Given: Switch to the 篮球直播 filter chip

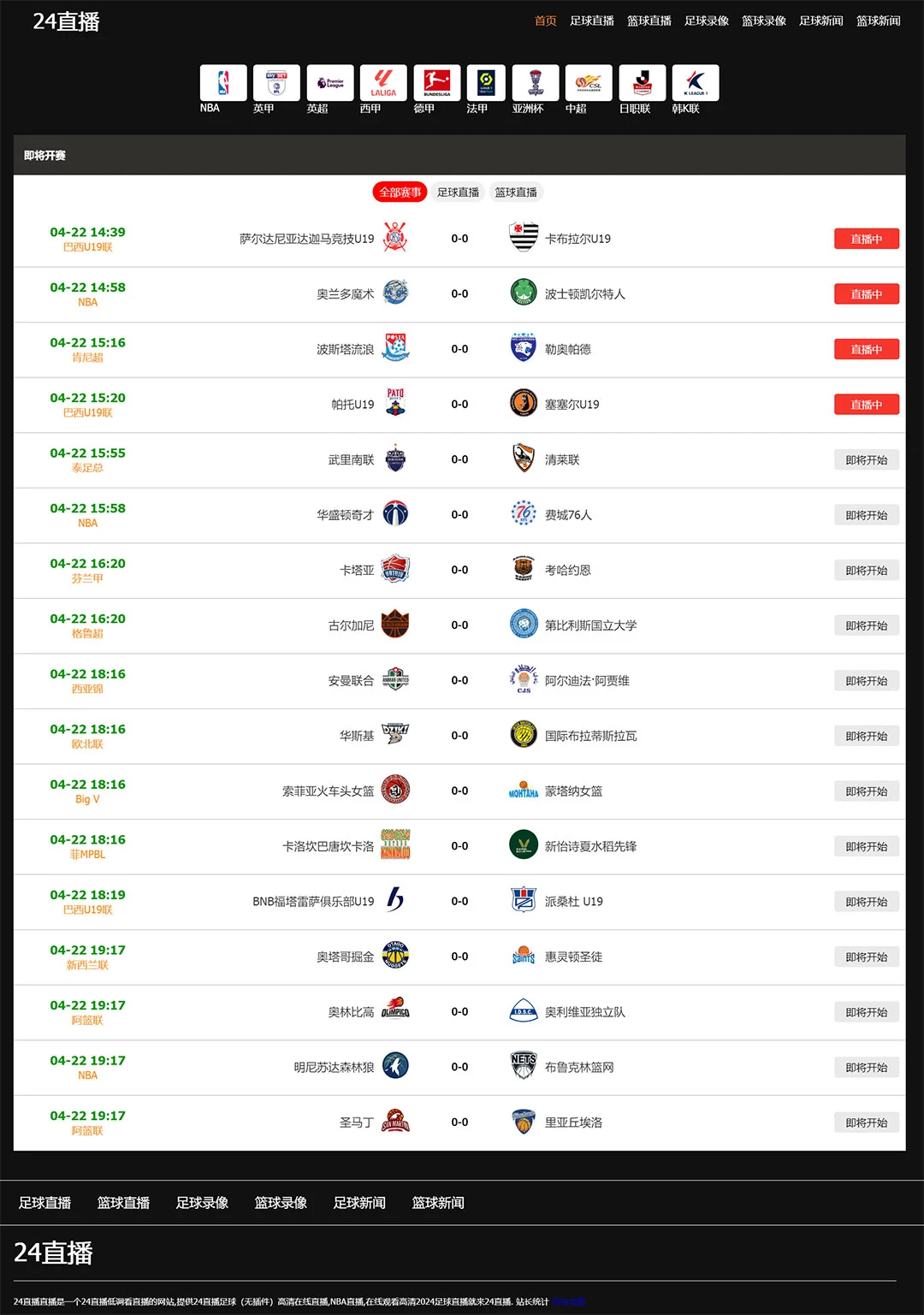Looking at the screenshot, I should point(516,193).
